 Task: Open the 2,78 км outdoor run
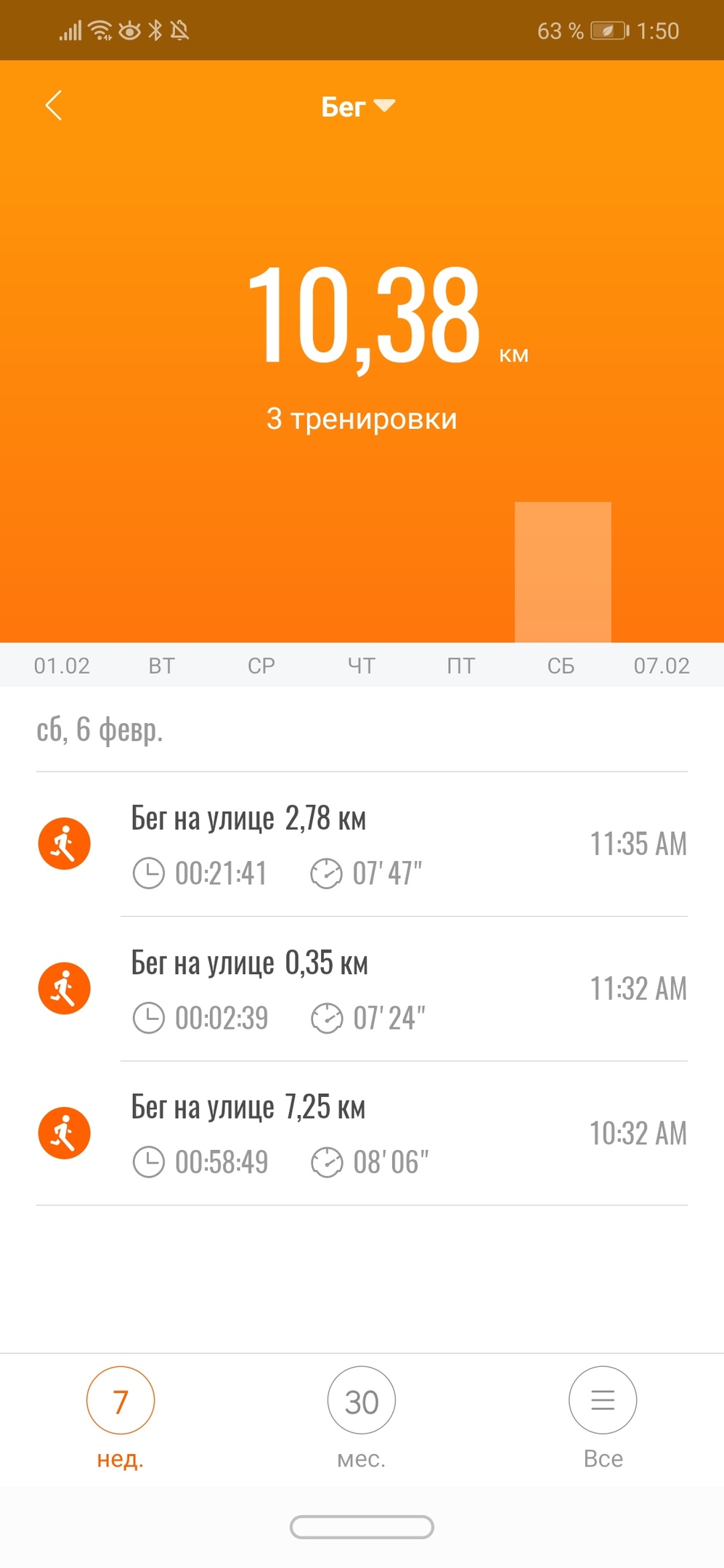pos(361,844)
